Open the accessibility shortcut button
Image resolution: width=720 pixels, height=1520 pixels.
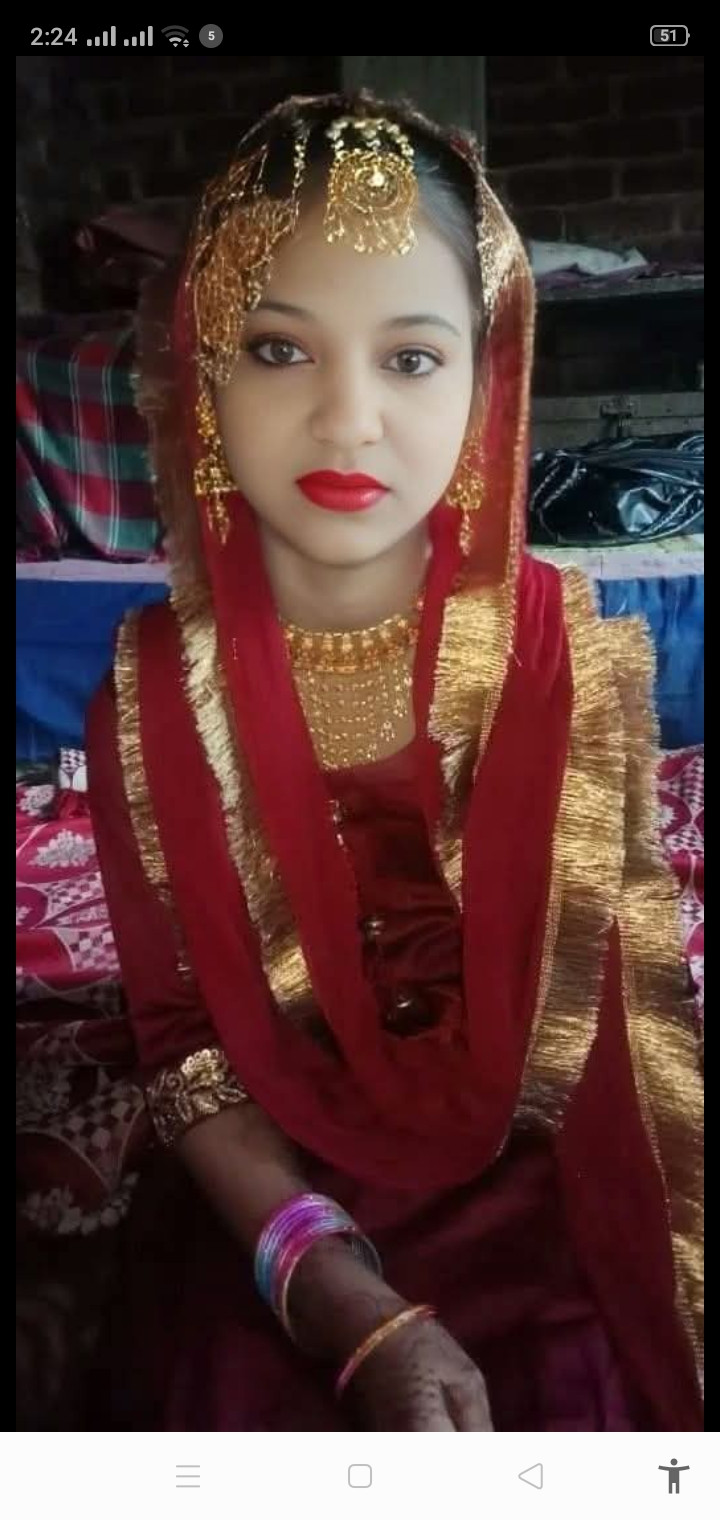click(x=673, y=1476)
